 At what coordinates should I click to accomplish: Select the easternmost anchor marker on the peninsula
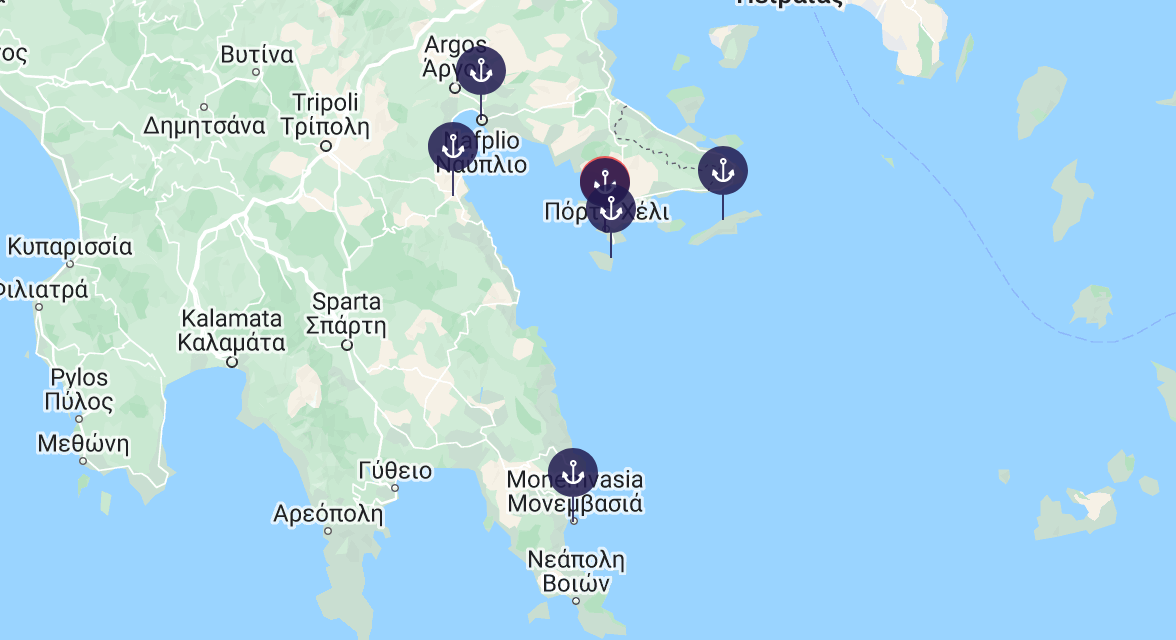pos(722,171)
